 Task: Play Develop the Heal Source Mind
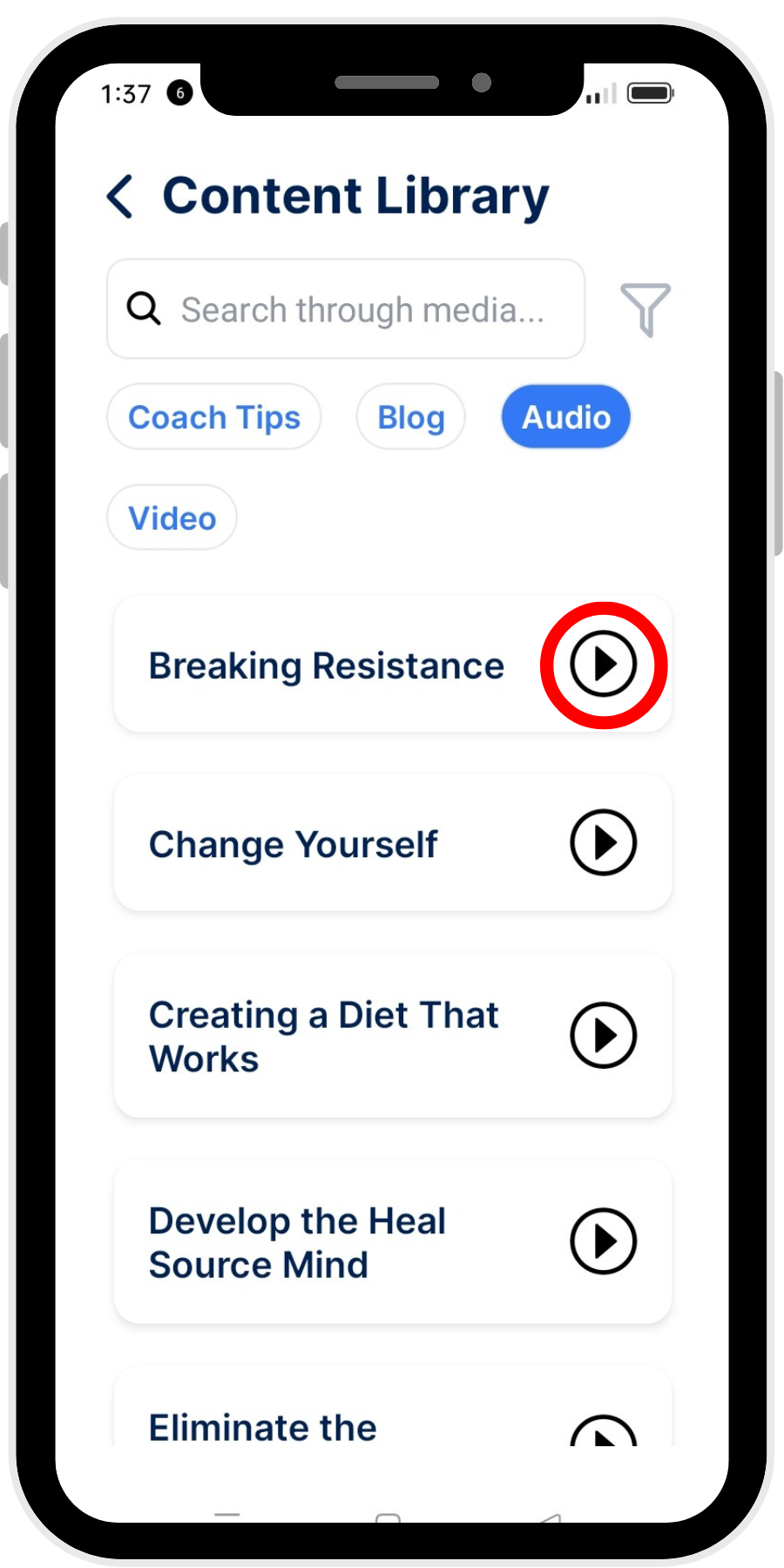pos(603,1241)
